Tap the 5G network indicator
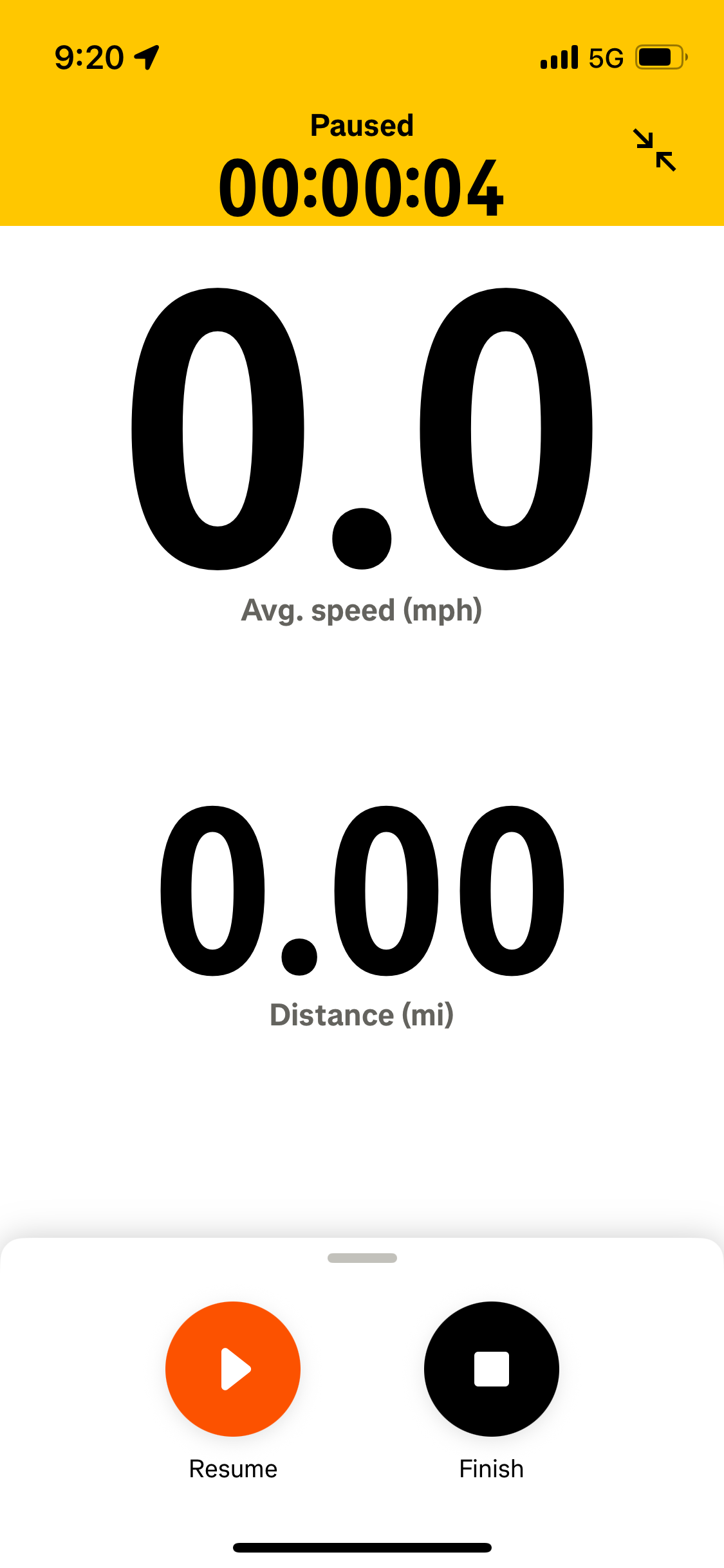Screen dimensions: 724x1568 pos(604,57)
